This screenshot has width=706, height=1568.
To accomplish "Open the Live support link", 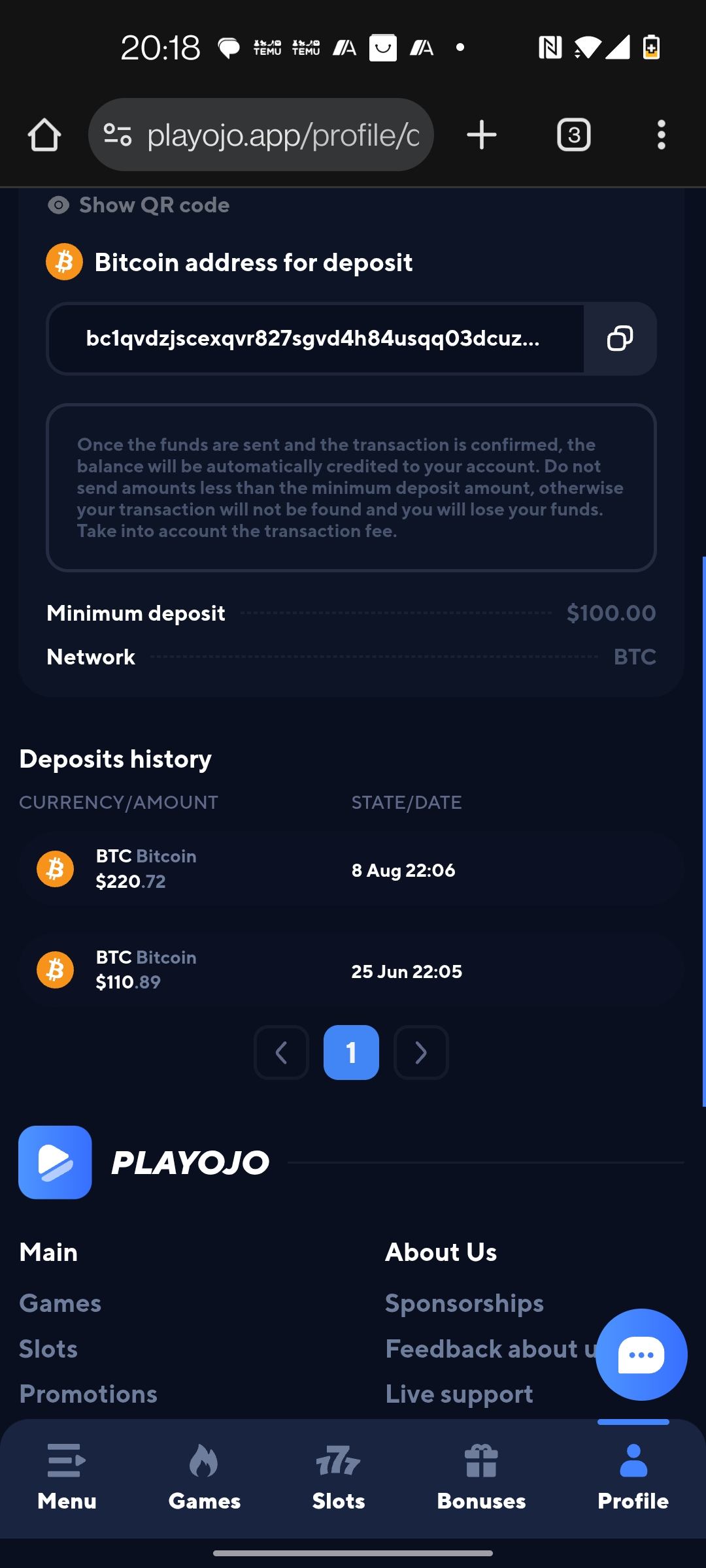I will [x=459, y=1394].
